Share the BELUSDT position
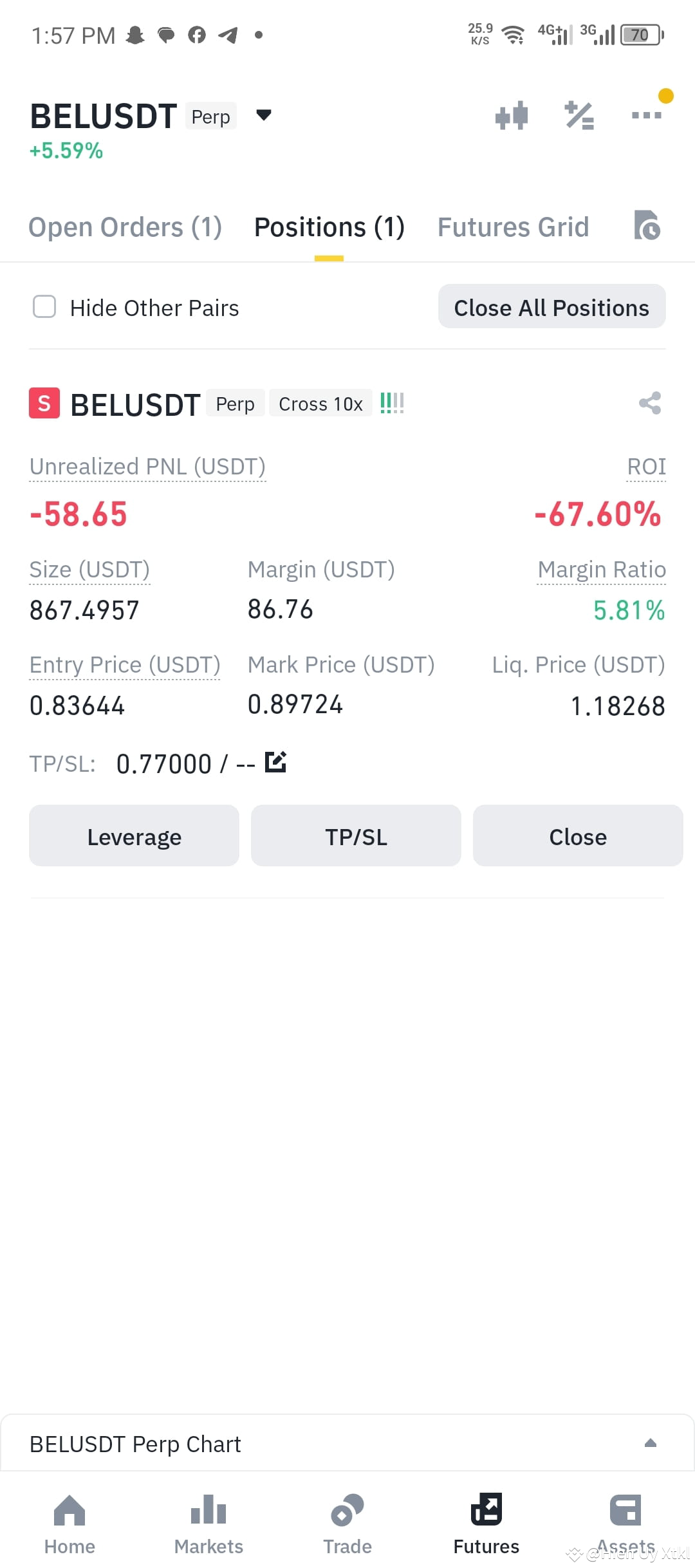 pos(649,404)
